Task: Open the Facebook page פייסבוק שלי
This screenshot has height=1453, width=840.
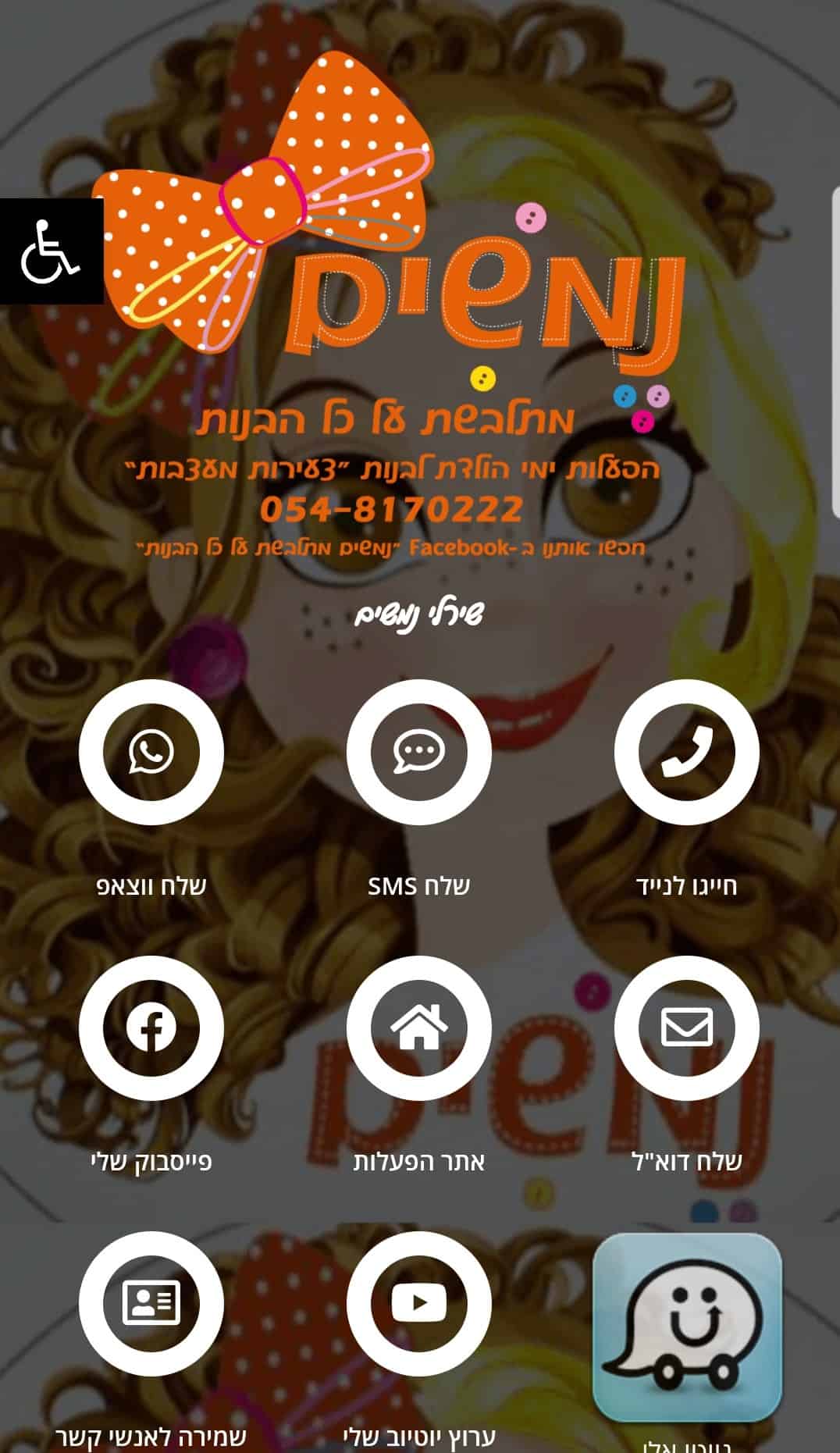Action: 151,1027
